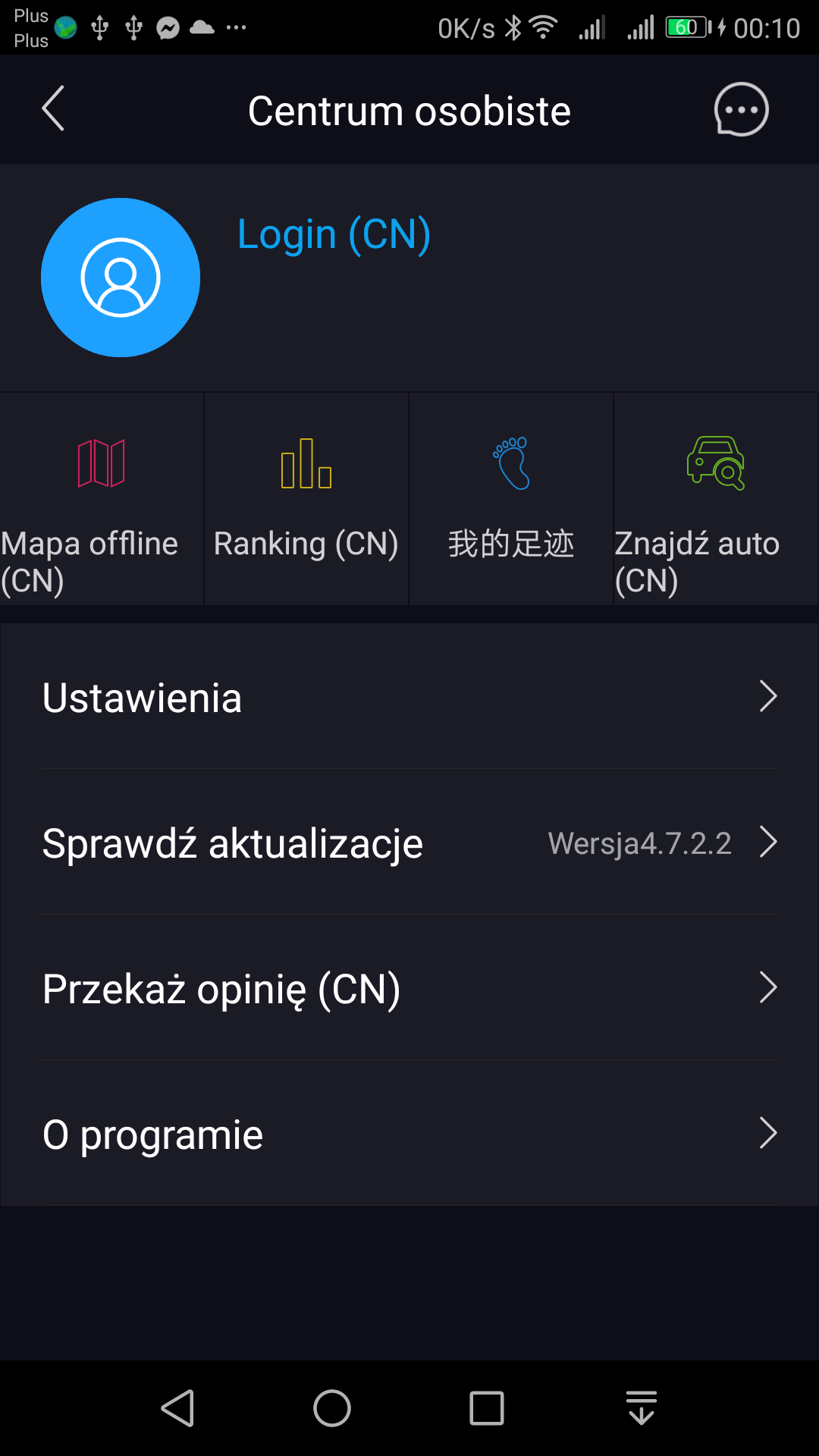Open the messages chat bubble icon
This screenshot has height=1456, width=819.
741,109
